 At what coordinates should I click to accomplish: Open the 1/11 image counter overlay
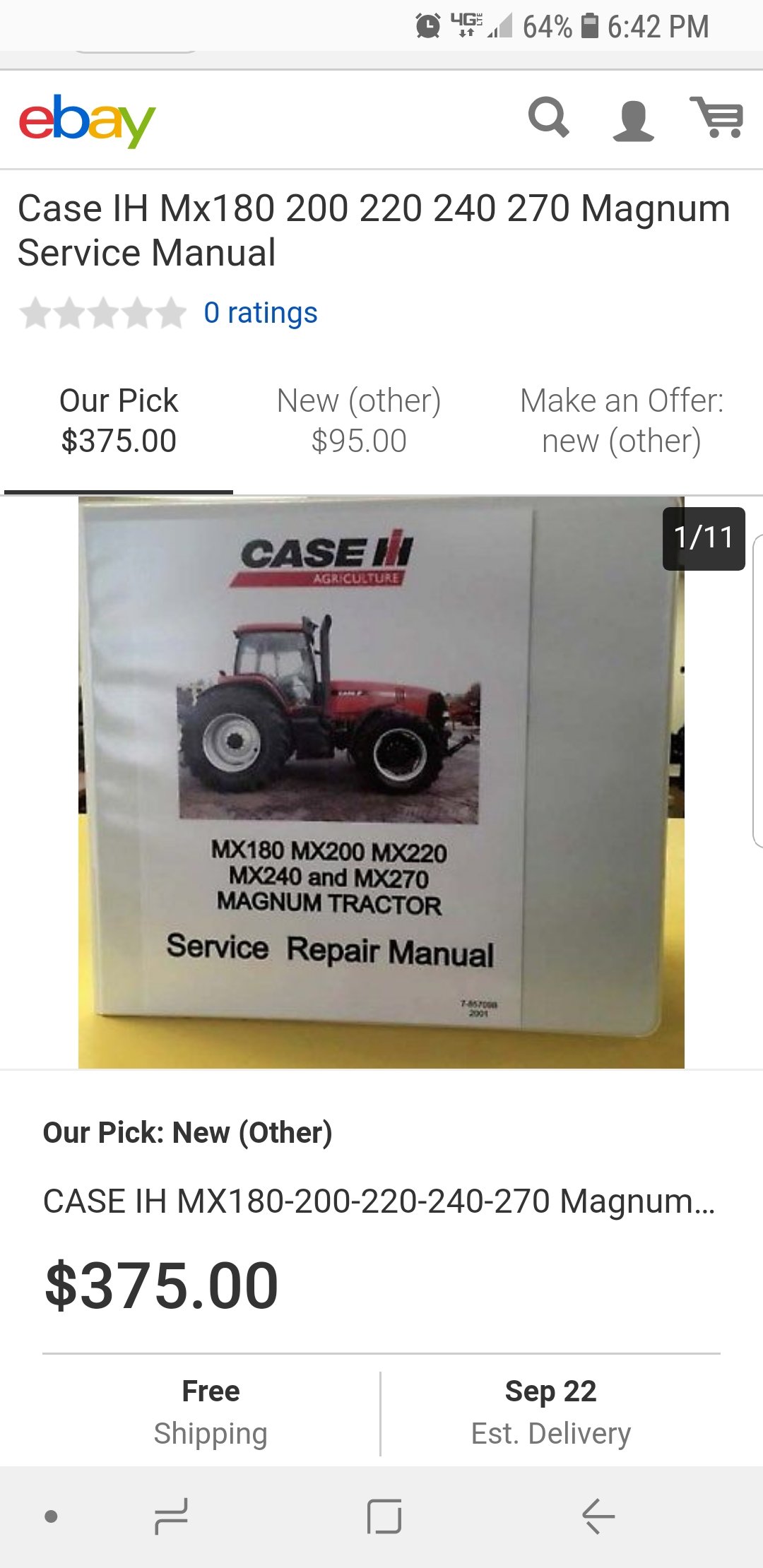(x=704, y=538)
